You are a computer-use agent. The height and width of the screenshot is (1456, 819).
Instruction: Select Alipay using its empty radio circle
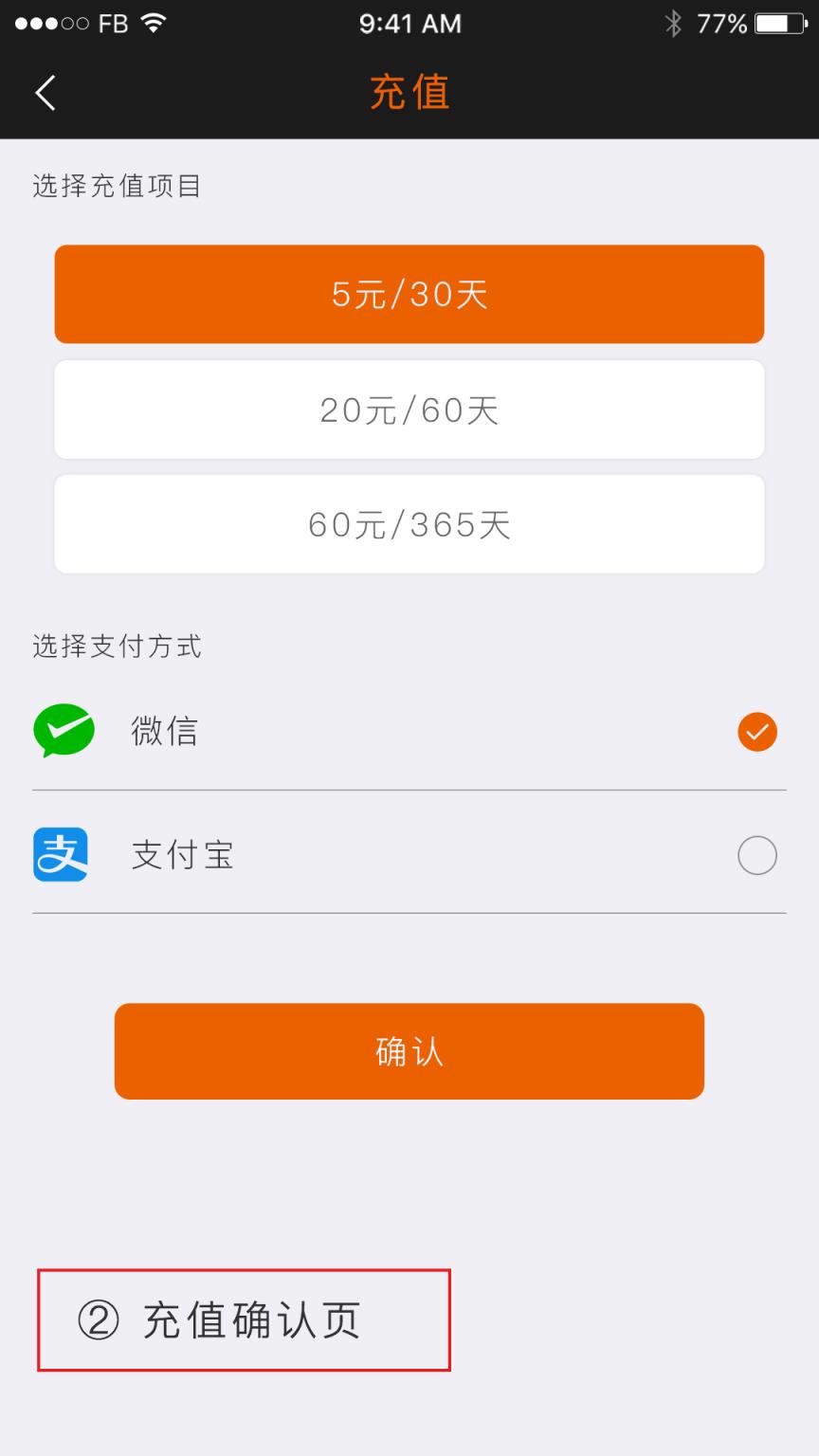tap(756, 855)
